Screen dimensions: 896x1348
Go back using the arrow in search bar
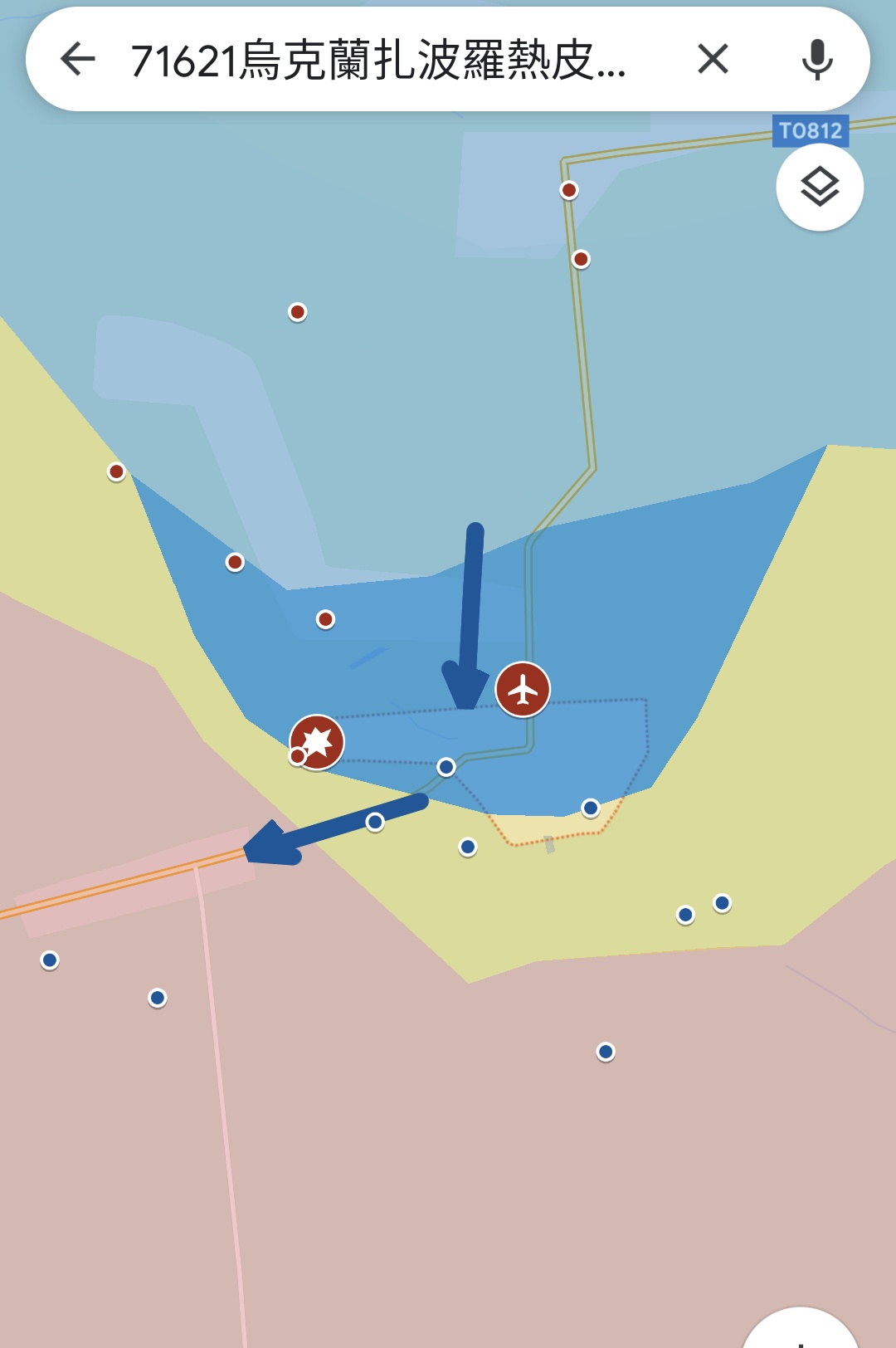point(78,59)
